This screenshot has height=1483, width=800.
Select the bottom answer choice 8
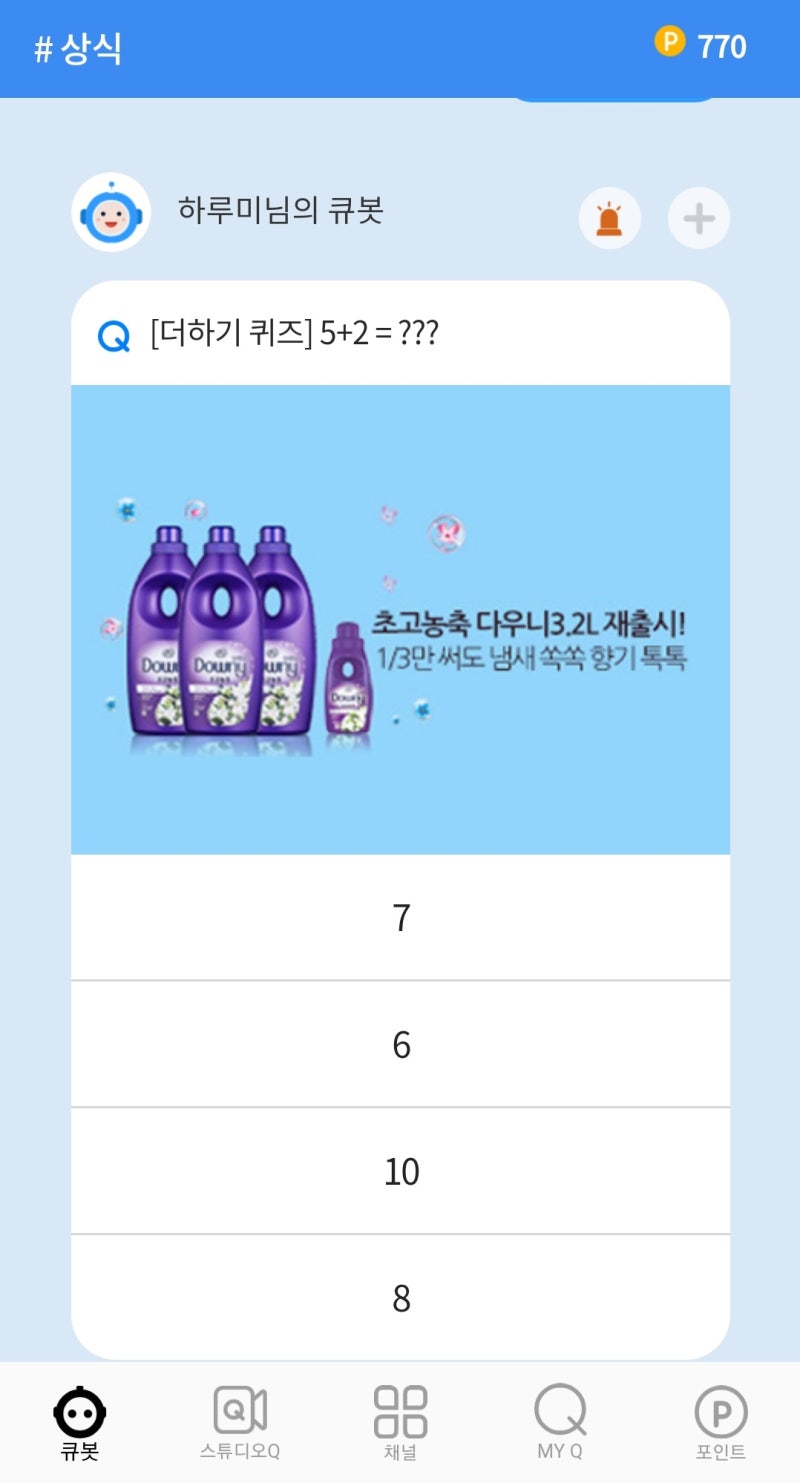(400, 1297)
